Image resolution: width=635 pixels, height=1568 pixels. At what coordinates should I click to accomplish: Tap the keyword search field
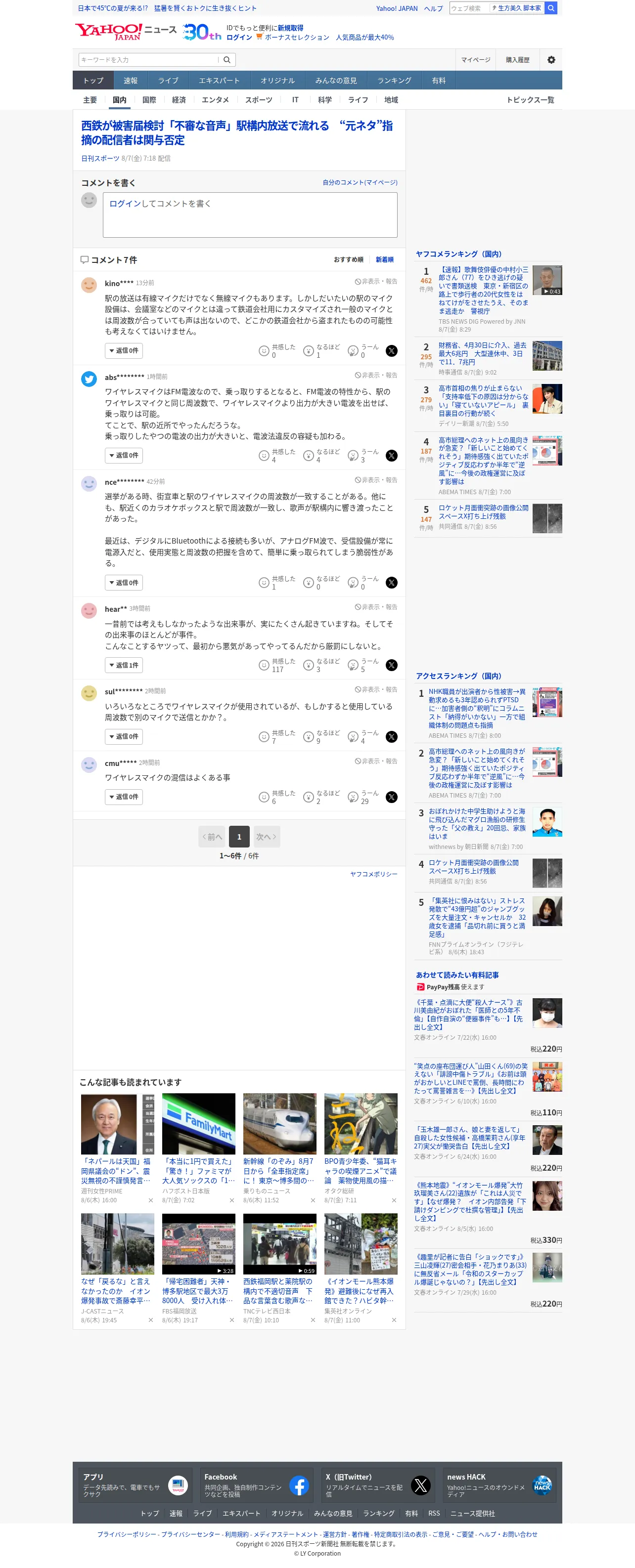tap(149, 60)
